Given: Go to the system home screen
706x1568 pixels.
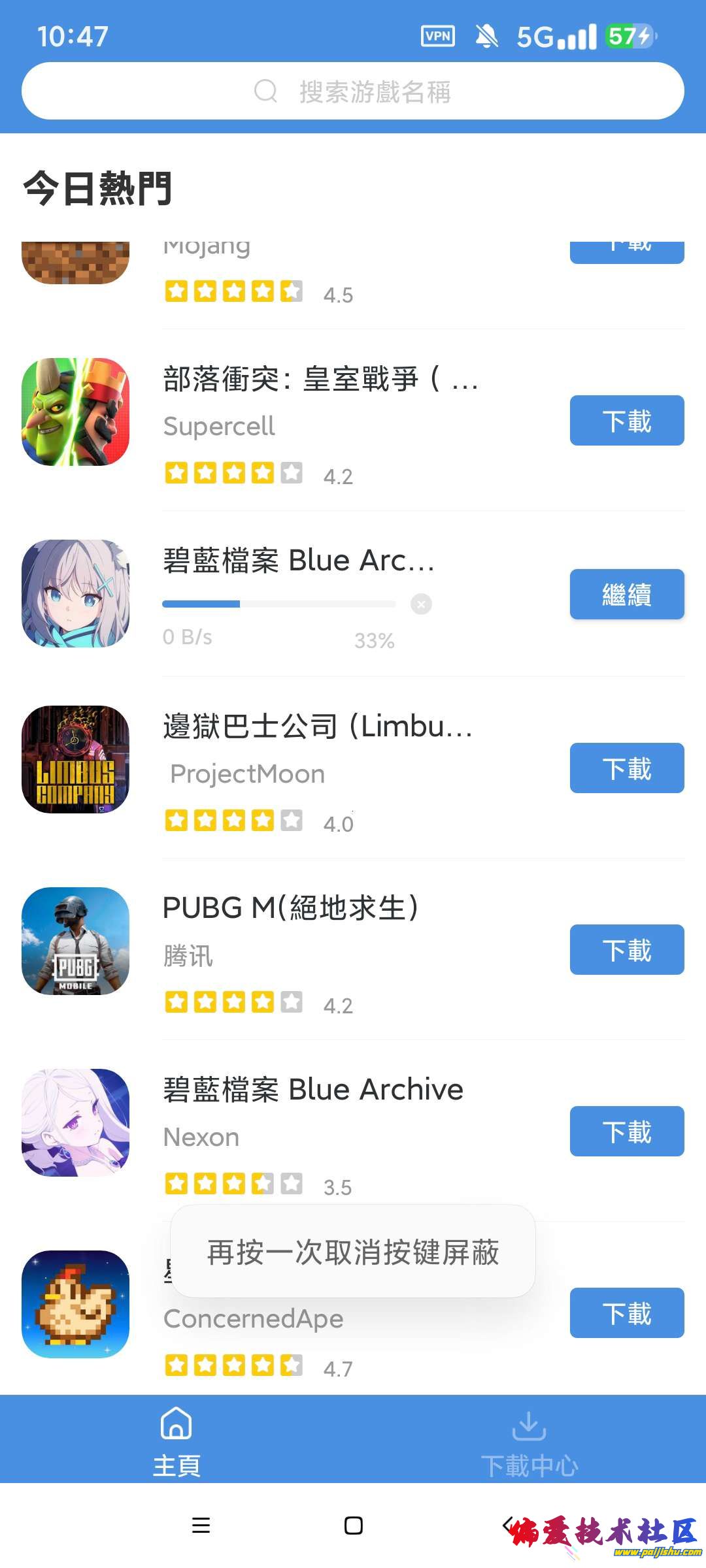Looking at the screenshot, I should tap(354, 1526).
